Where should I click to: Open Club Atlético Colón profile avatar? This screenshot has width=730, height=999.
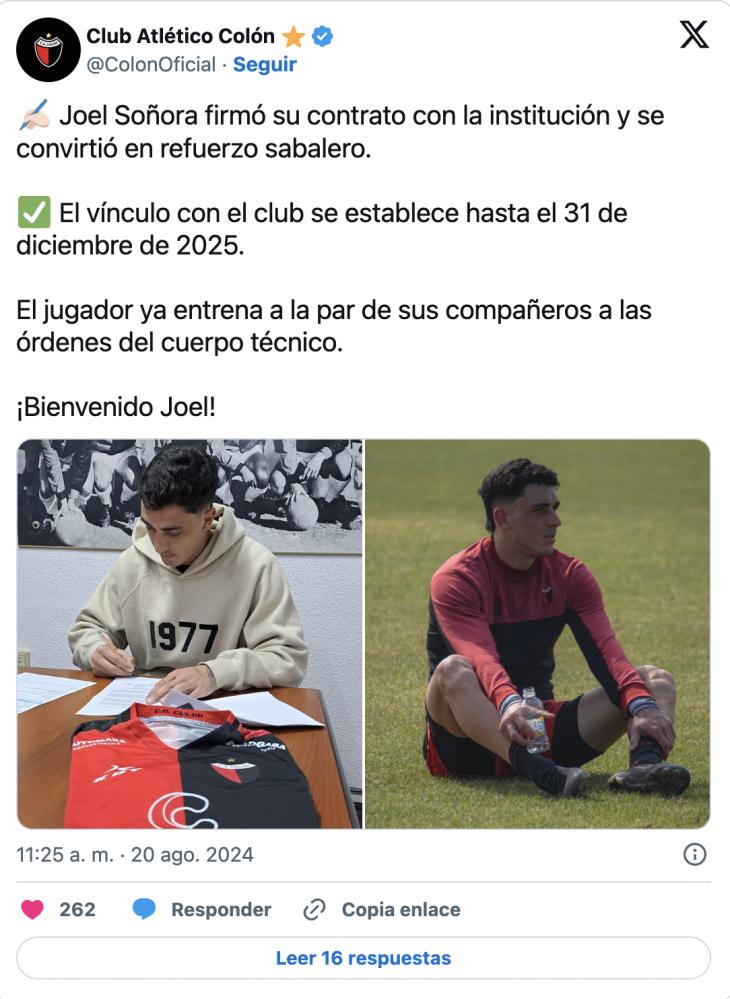pos(48,50)
